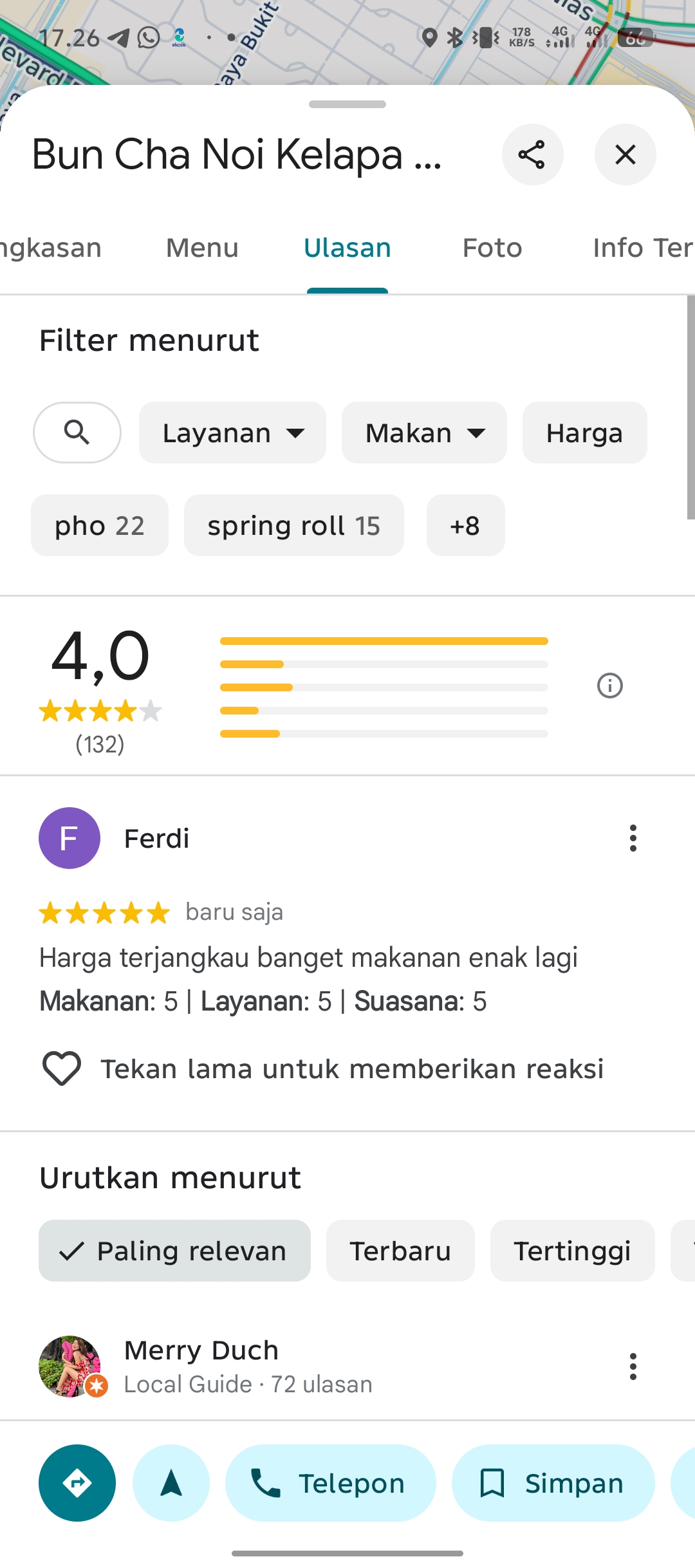Sort reviews by Tertinggi
Viewport: 695px width, 1568px height.
(572, 1251)
